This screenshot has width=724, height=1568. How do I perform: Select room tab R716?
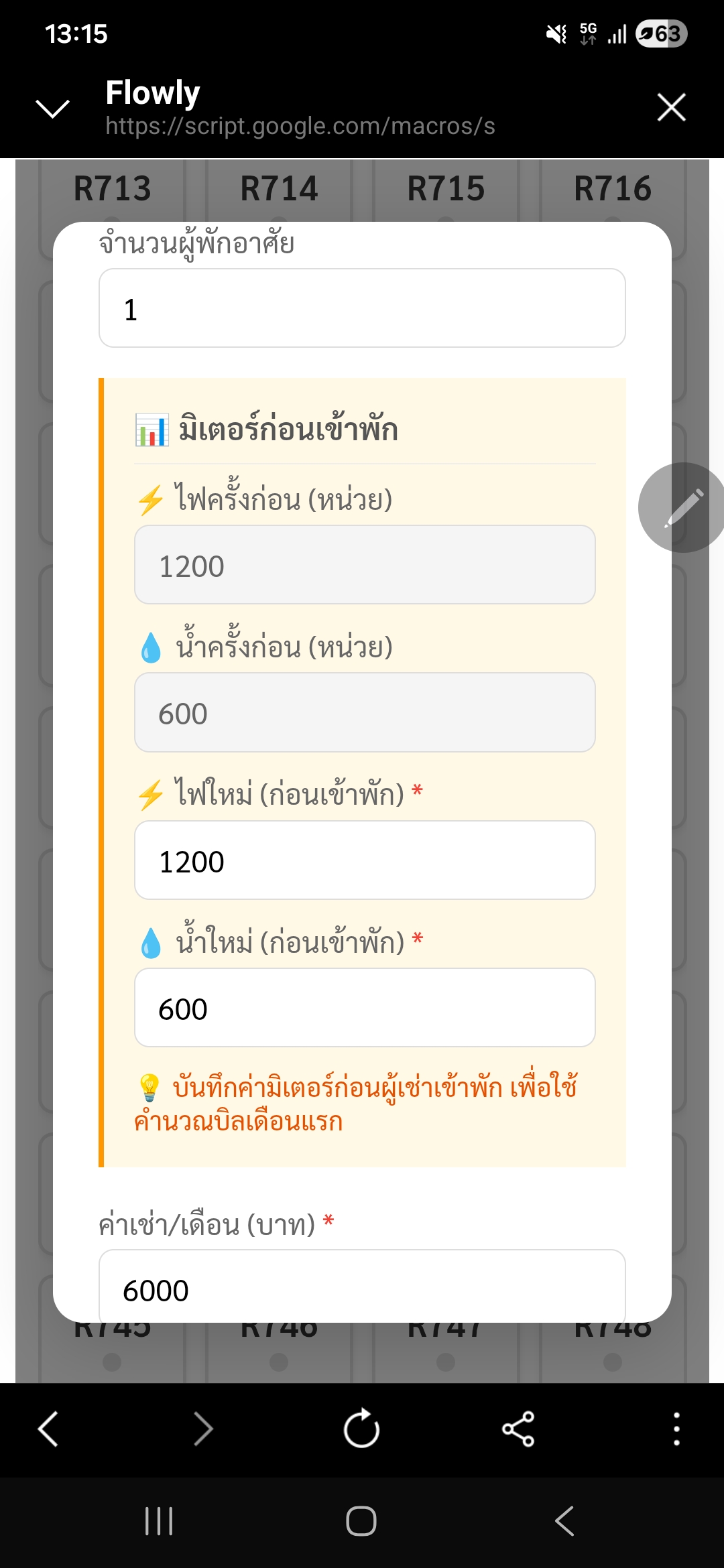tap(612, 189)
